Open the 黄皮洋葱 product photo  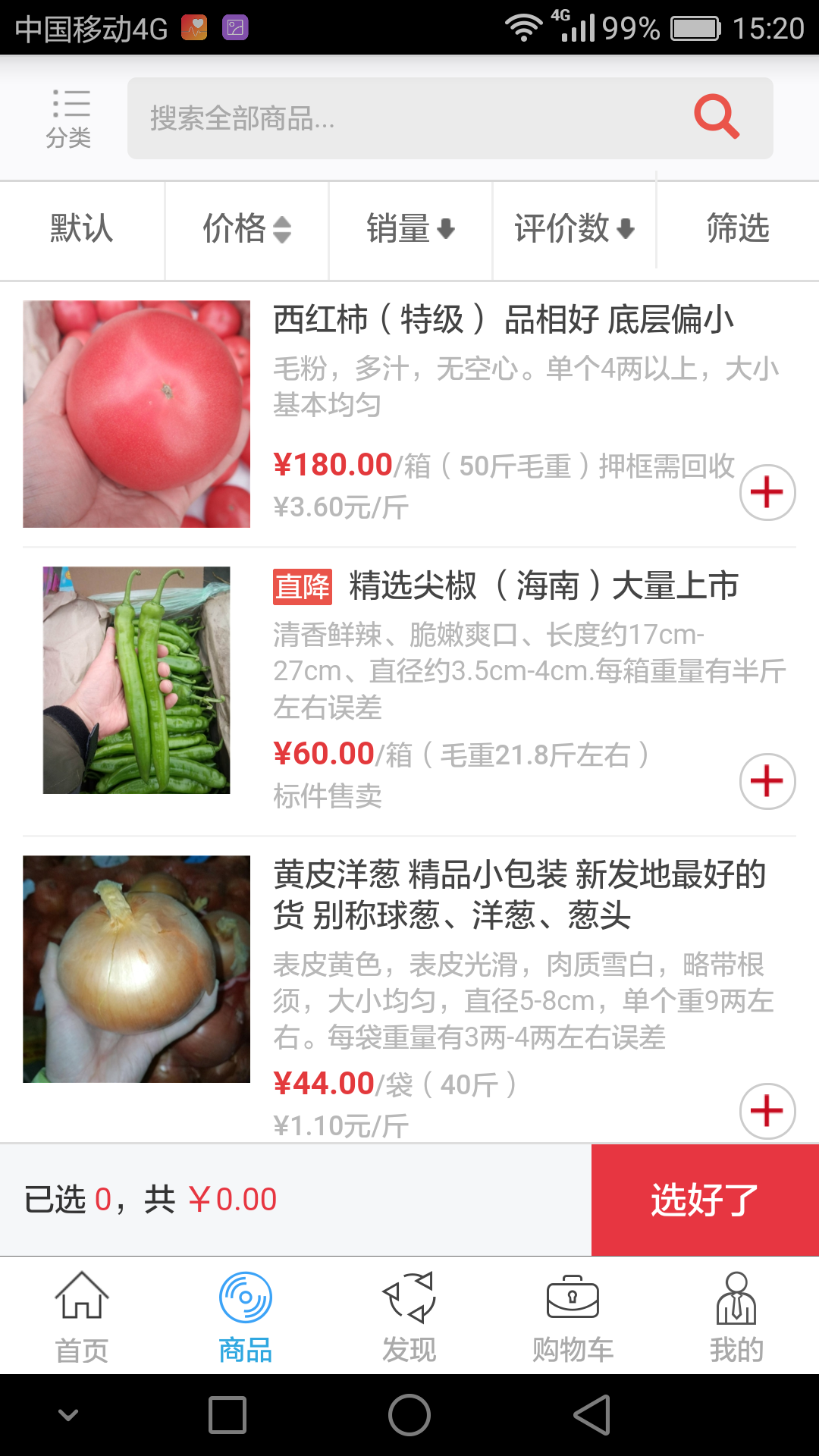(136, 969)
